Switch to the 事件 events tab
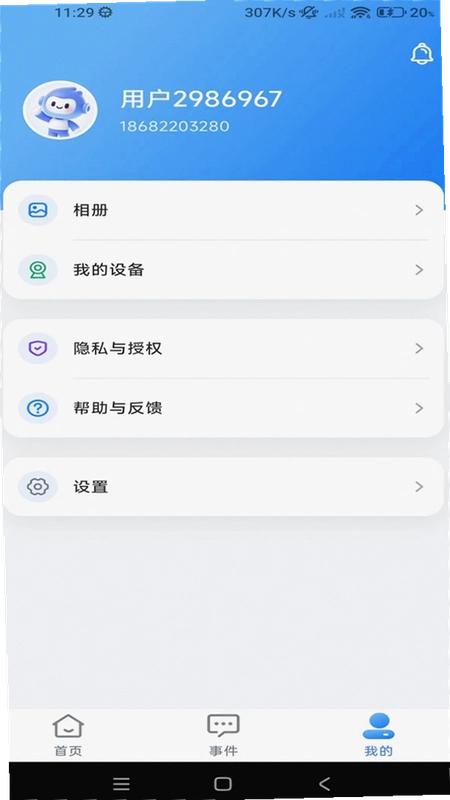450x800 pixels. click(x=223, y=735)
